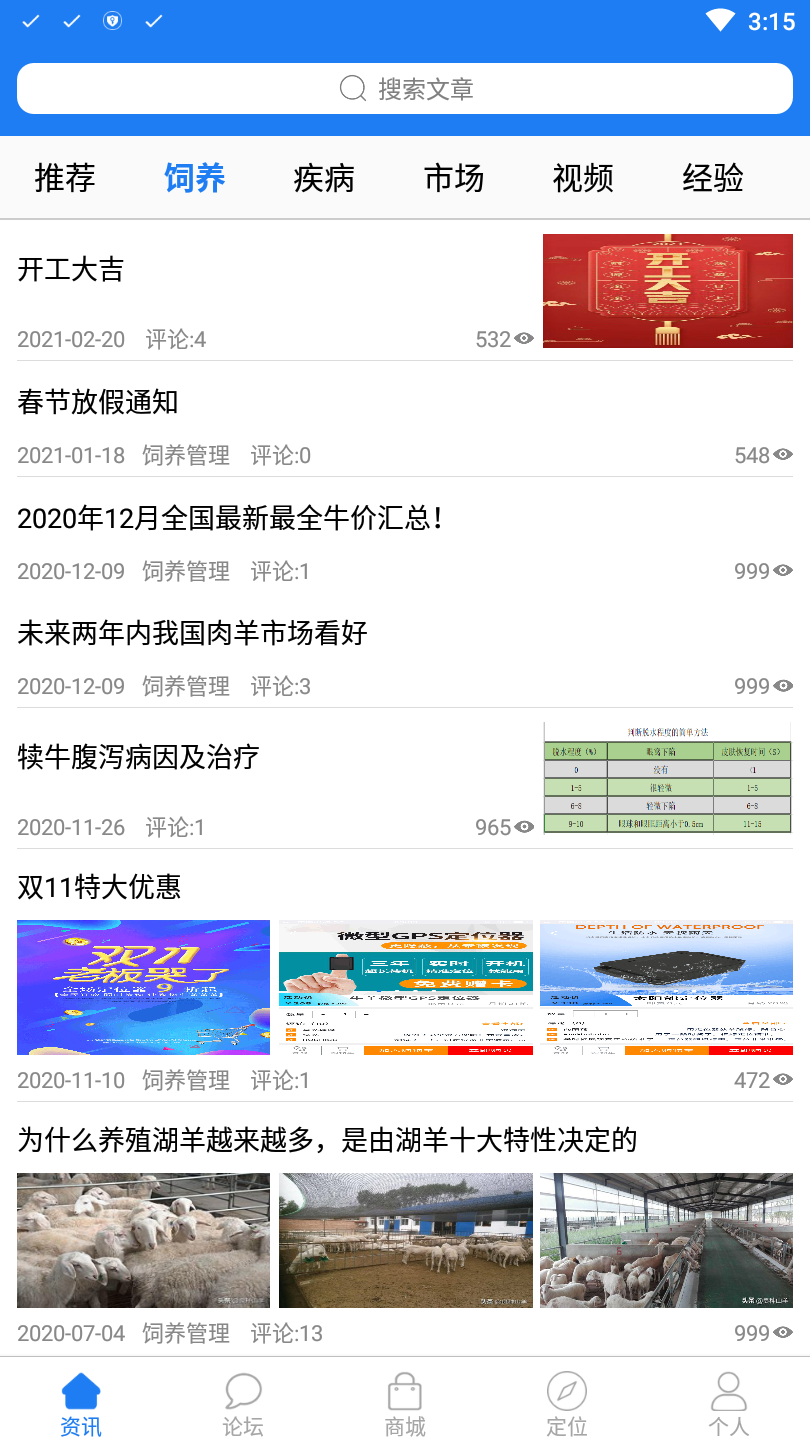The image size is (810, 1440).
Task: Open 犊牛腹泻病因及治疗 article image
Action: click(666, 777)
